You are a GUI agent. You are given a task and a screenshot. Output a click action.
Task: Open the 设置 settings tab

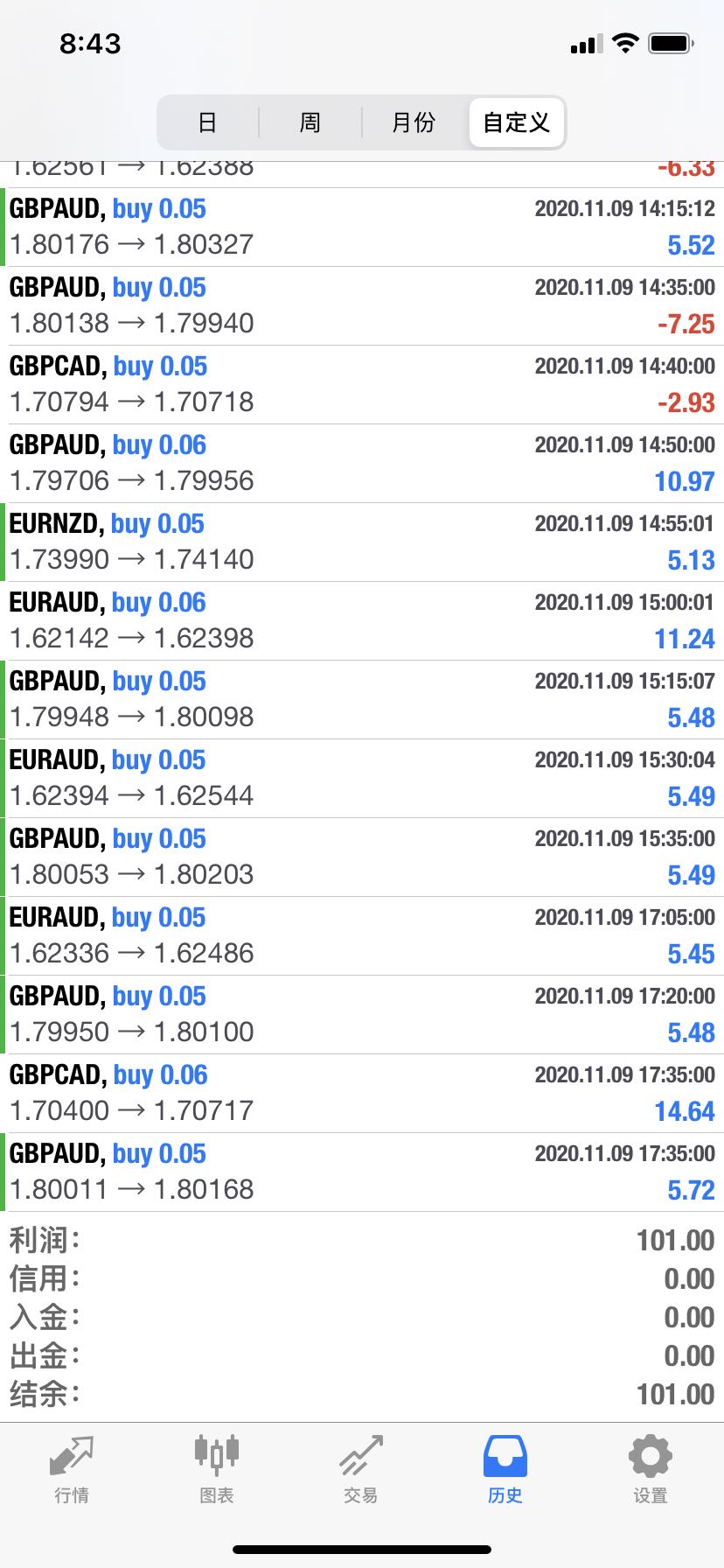coord(650,1469)
